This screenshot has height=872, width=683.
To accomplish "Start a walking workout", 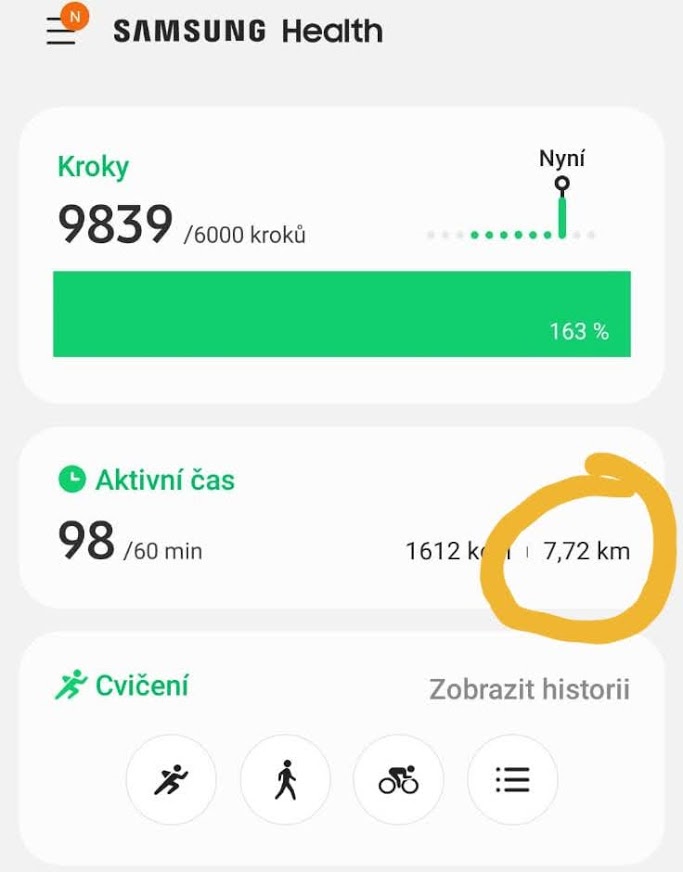I will pos(285,780).
